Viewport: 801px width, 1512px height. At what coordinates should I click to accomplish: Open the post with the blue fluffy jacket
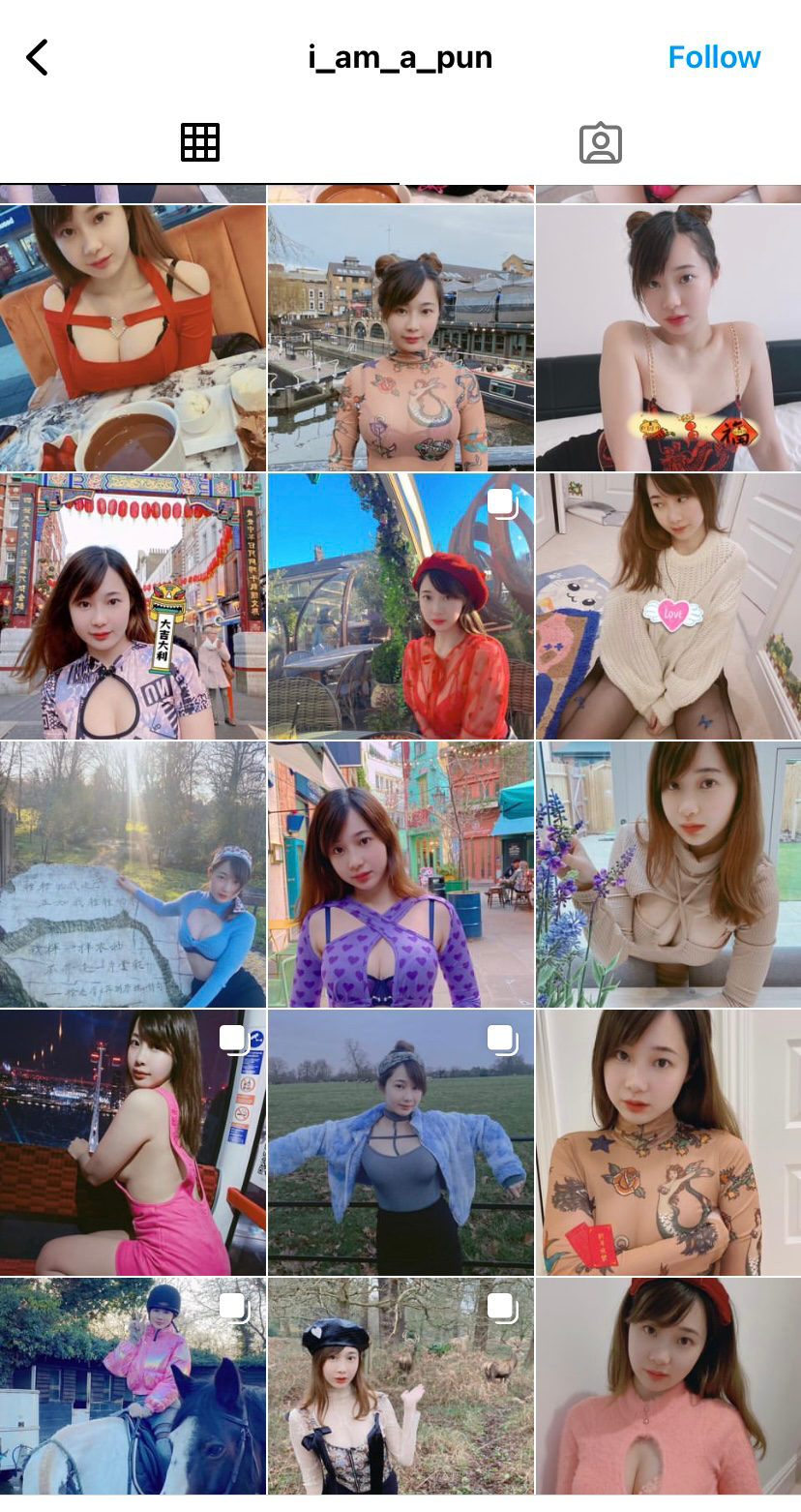(400, 1142)
